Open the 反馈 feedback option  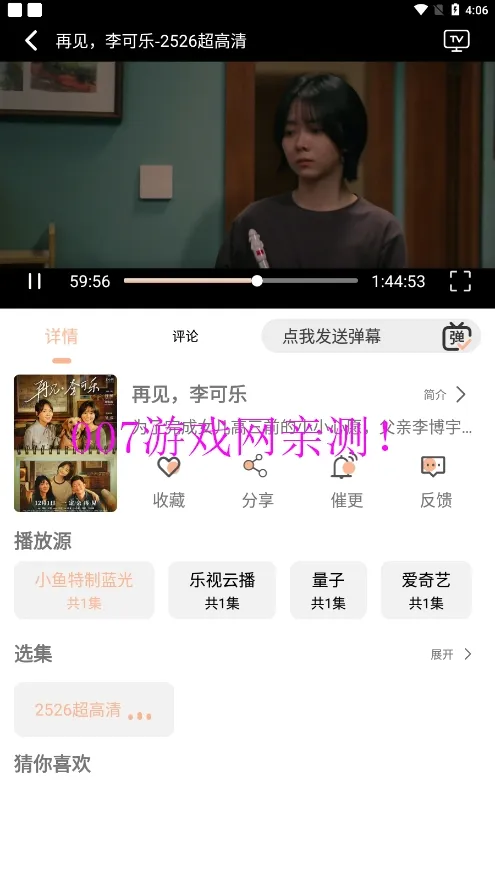[x=436, y=482]
